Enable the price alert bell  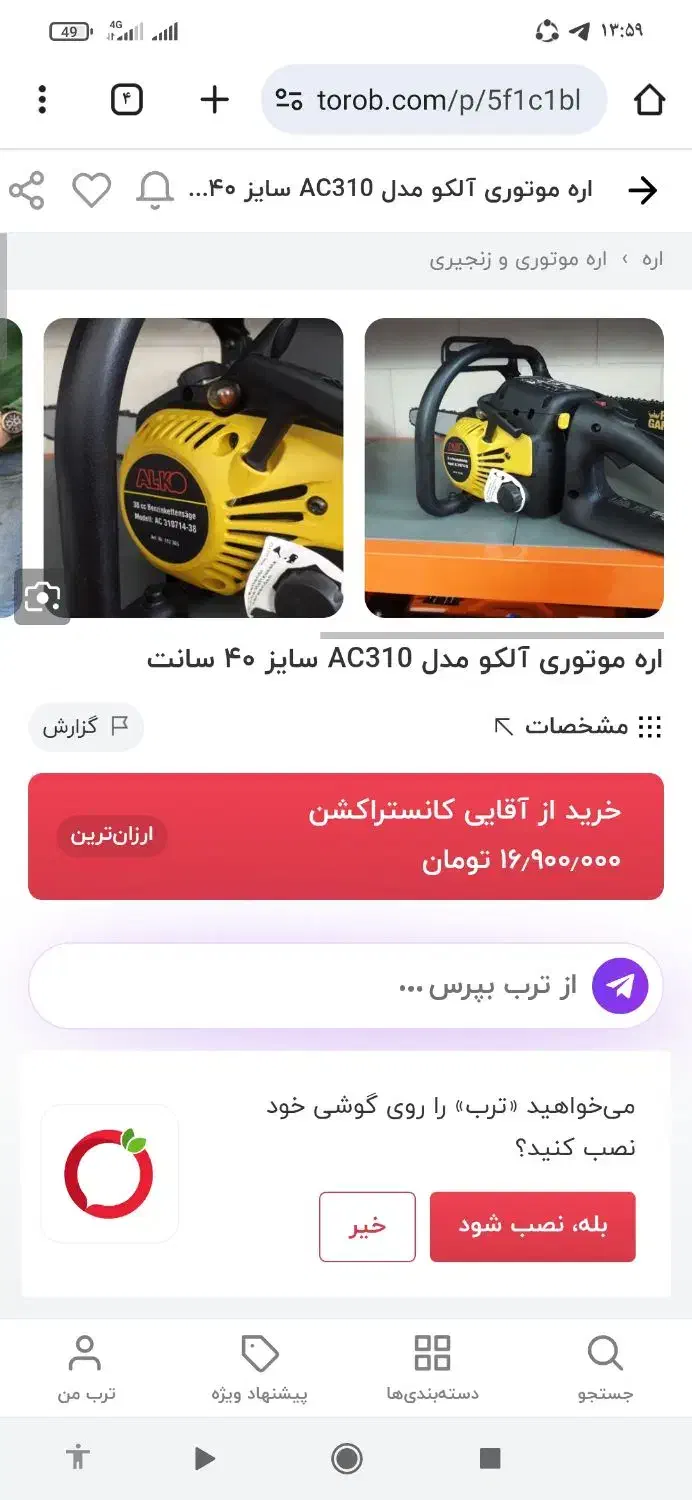click(x=154, y=190)
